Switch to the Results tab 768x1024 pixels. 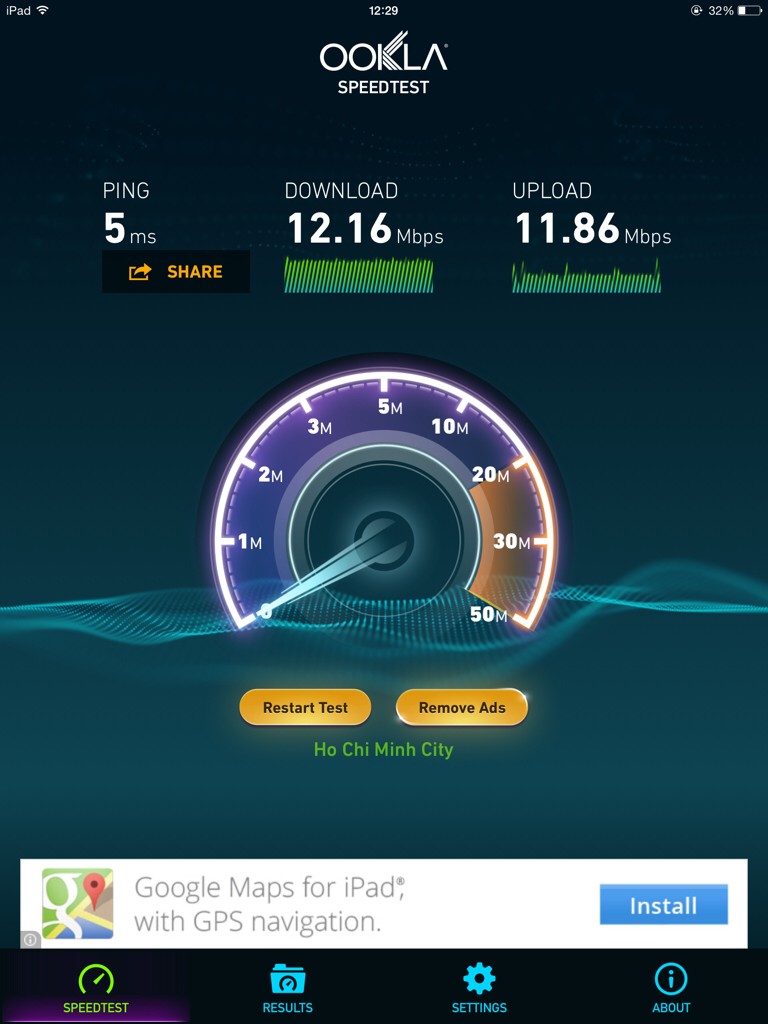click(288, 988)
